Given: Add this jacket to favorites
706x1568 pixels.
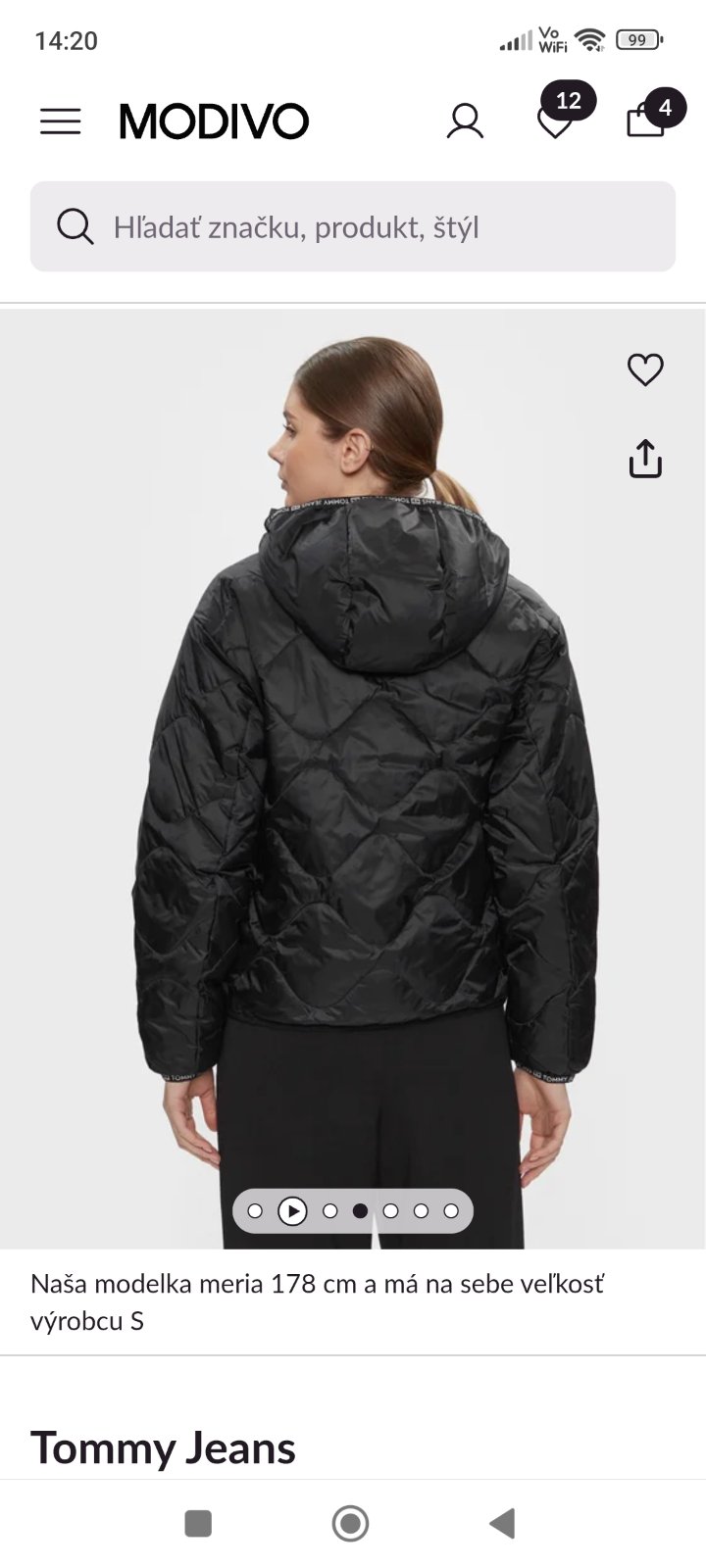Looking at the screenshot, I should [x=645, y=369].
